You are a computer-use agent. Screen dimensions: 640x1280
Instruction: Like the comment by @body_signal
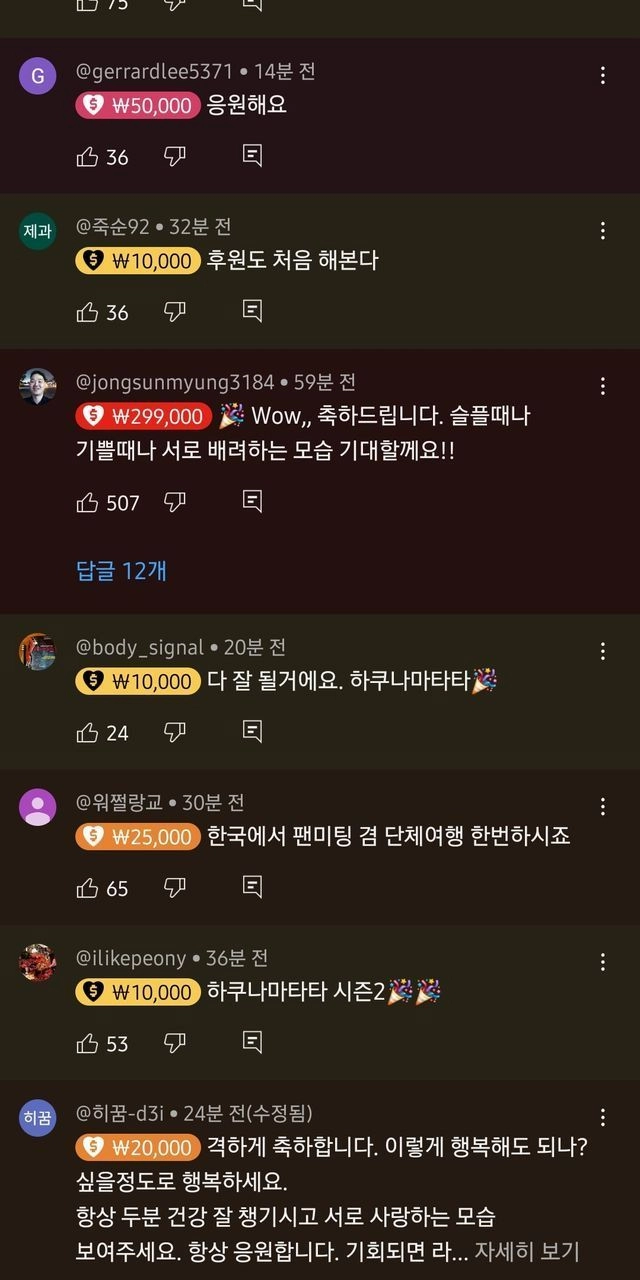(88, 733)
